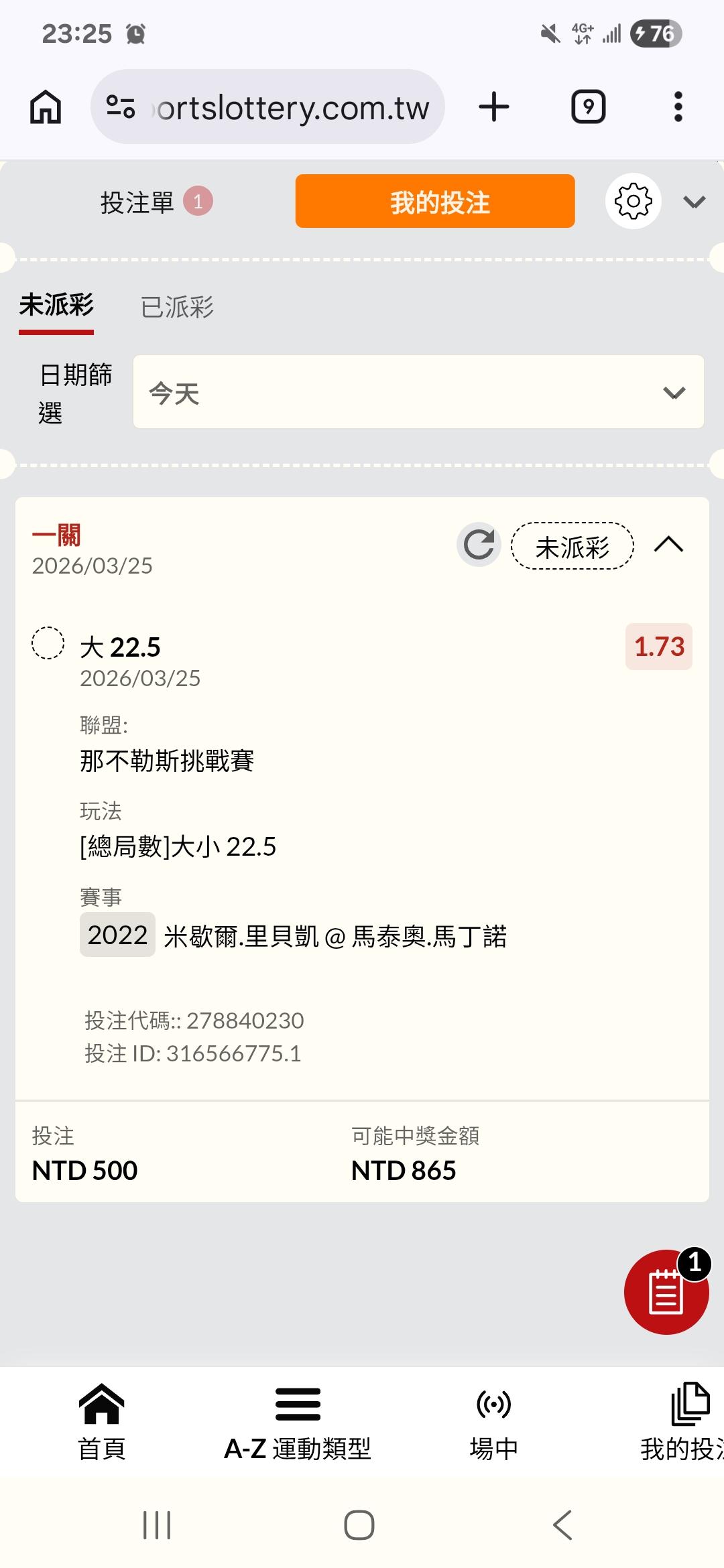
Task: Open the betting settings gear
Action: (x=633, y=202)
